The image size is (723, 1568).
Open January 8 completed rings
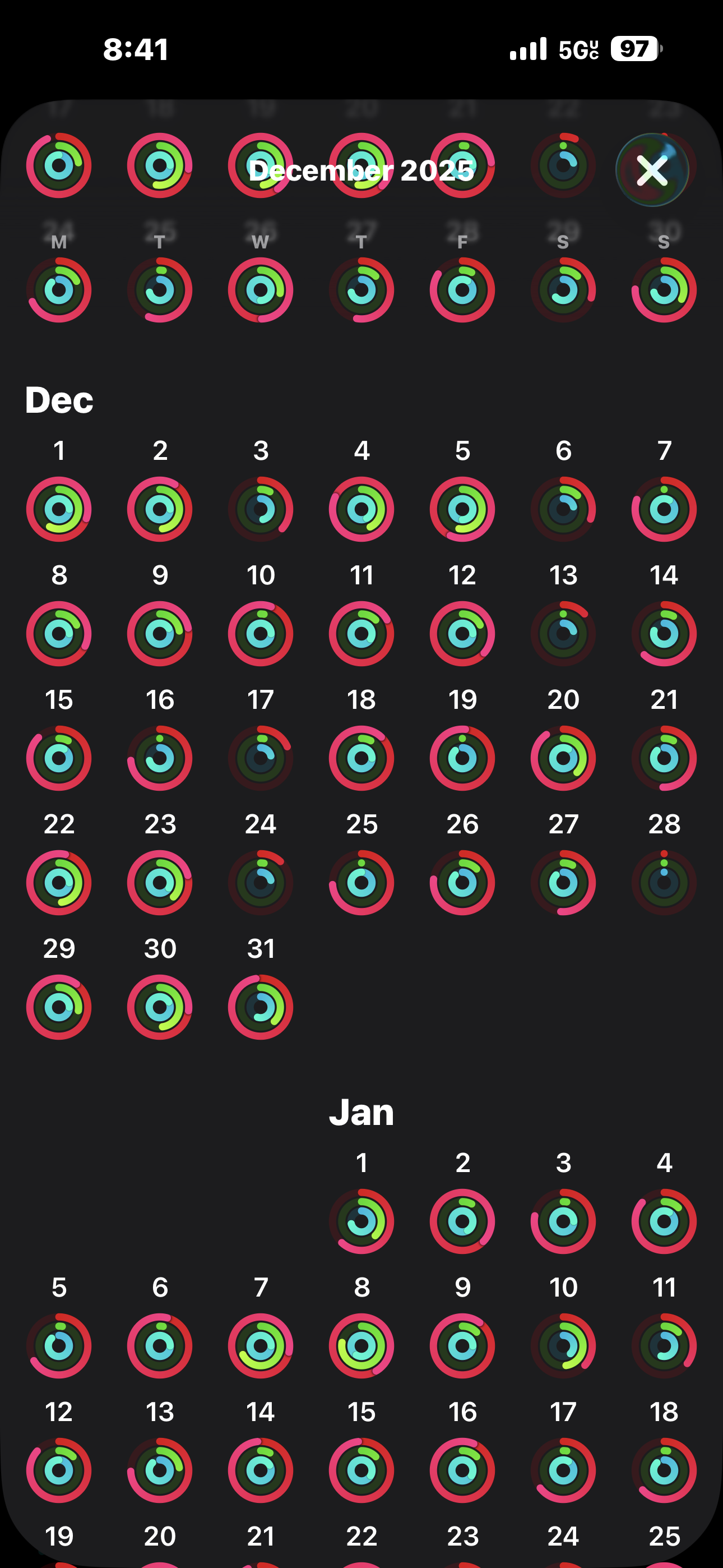[x=361, y=1346]
